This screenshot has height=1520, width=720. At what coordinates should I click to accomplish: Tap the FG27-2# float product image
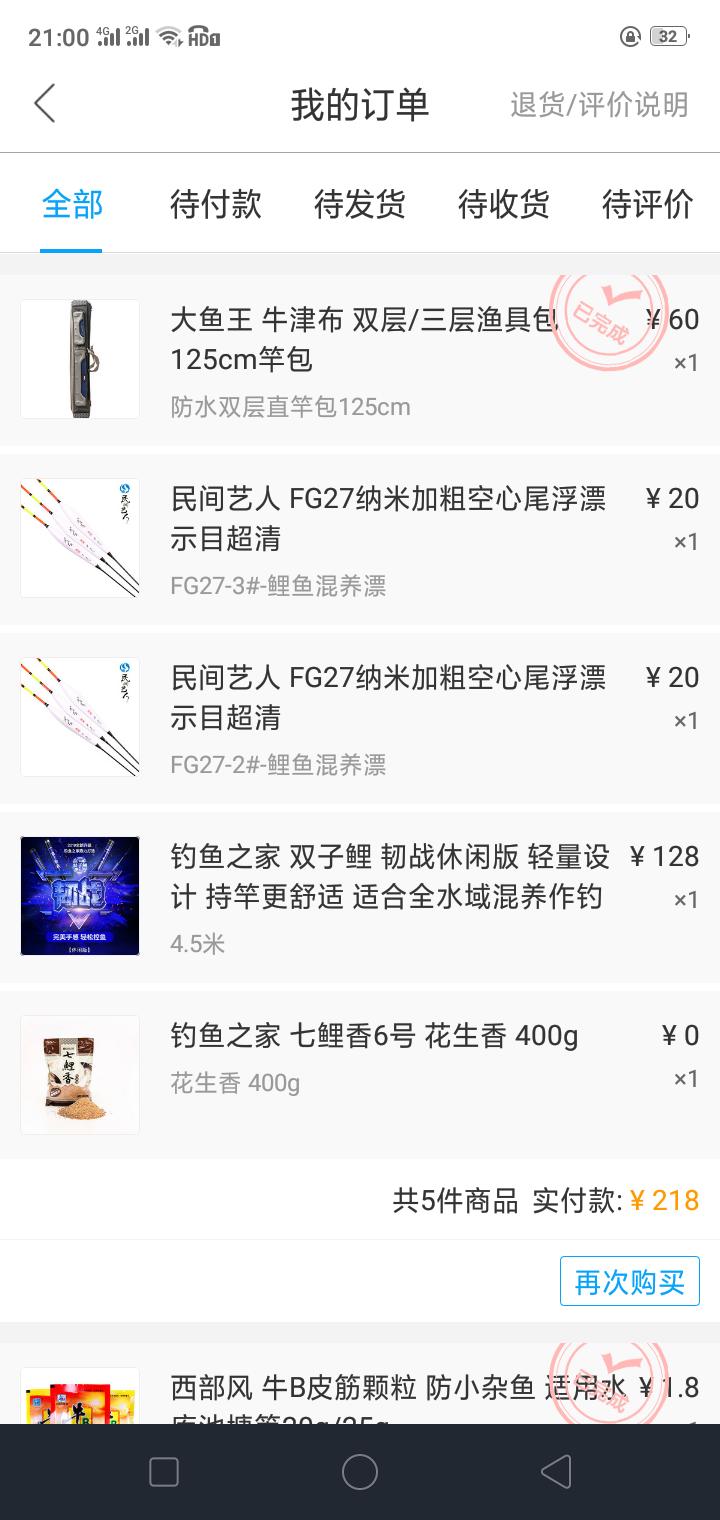[79, 716]
